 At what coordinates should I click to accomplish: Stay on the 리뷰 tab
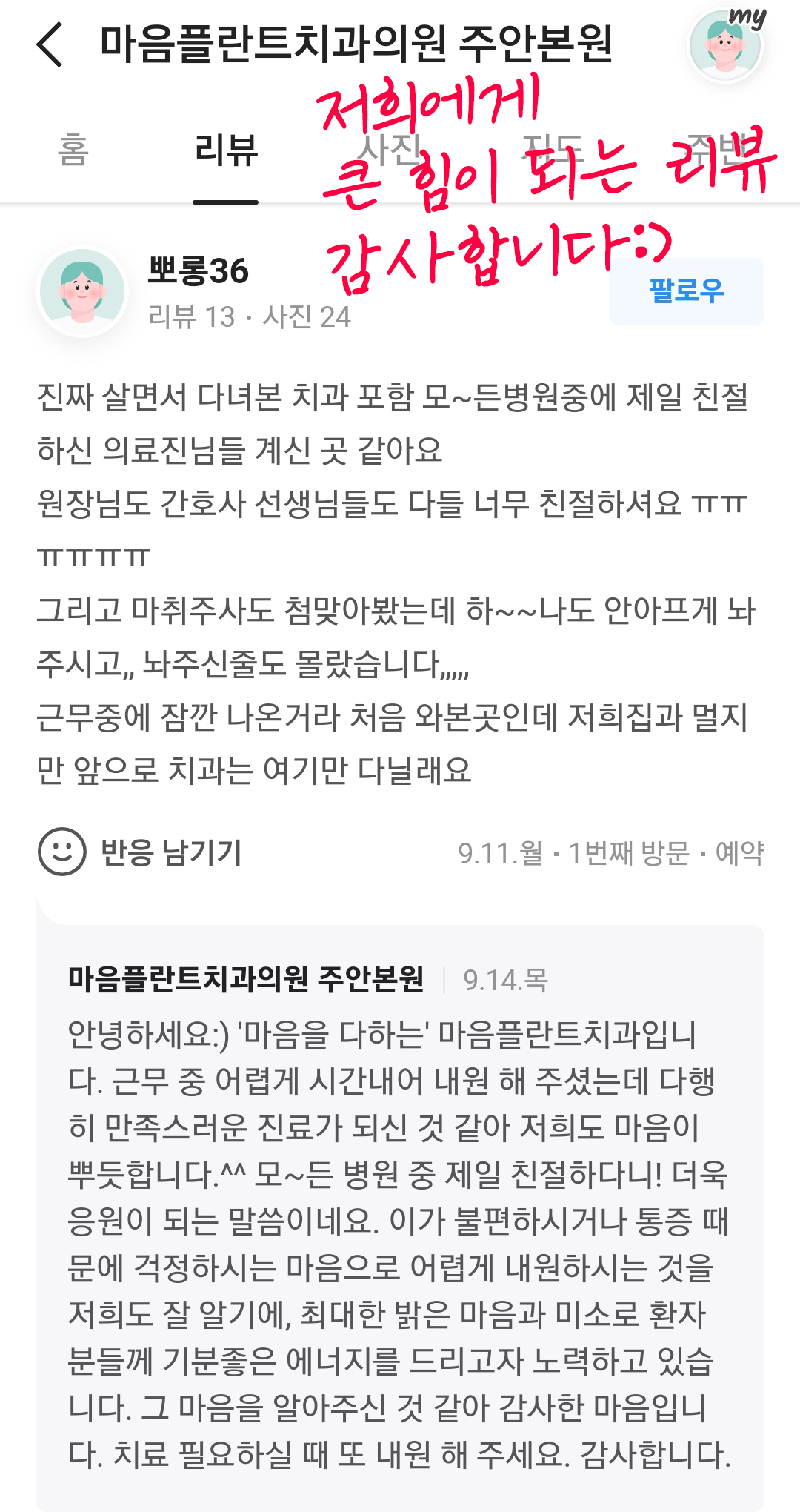227,151
